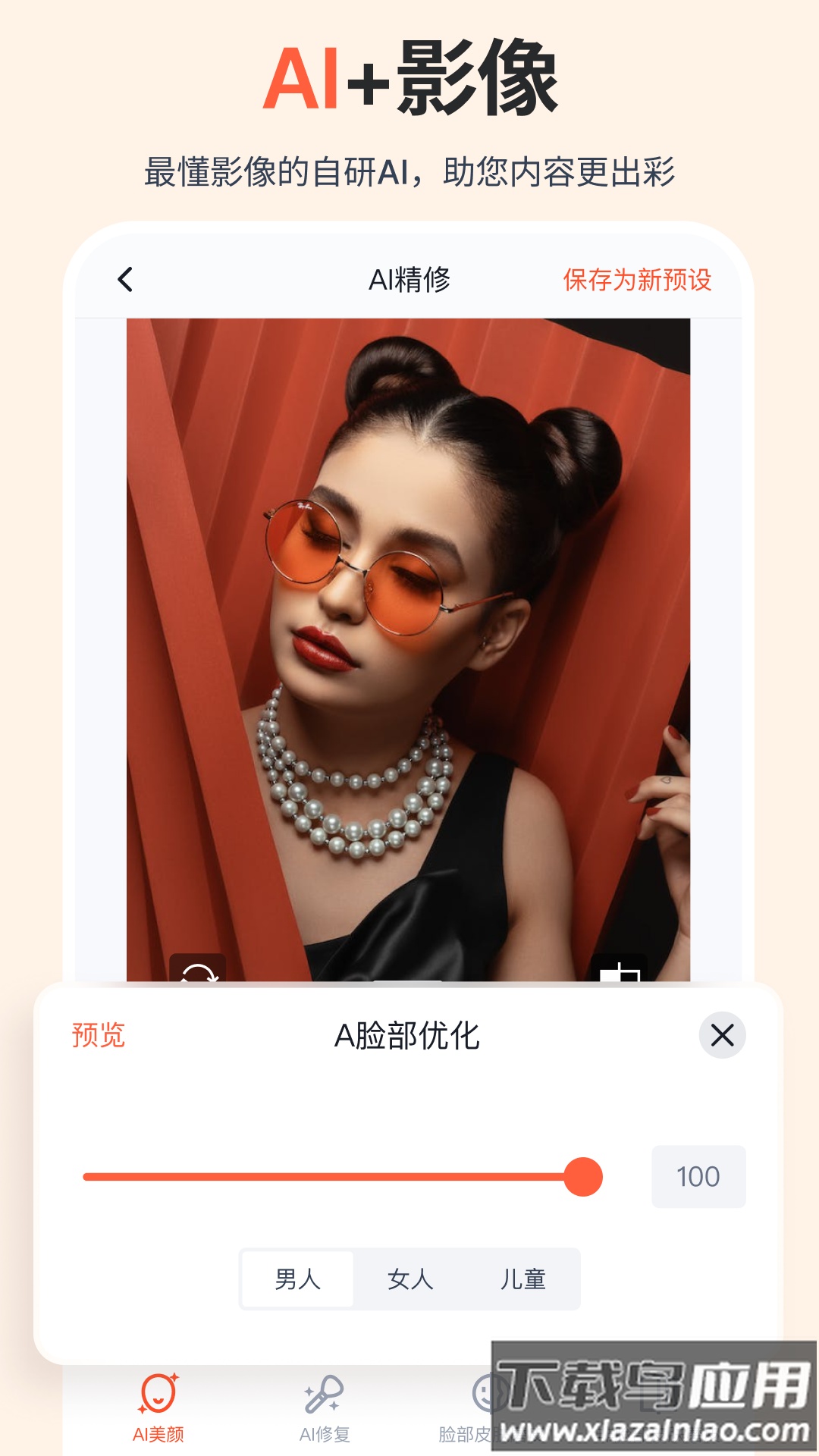Viewport: 819px width, 1456px height.
Task: Tap the back arrow in AI精修 header
Action: 126,280
